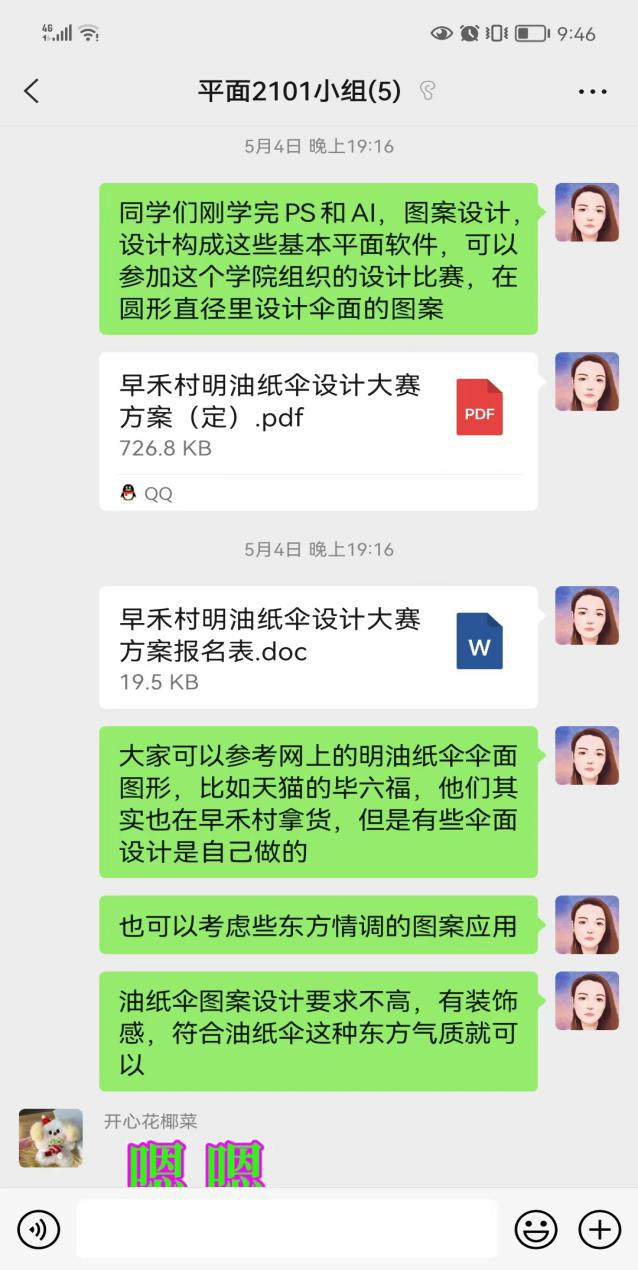Open the emoji sticker panel
Screen dimensions: 638x1270
pyautogui.click(x=535, y=1229)
